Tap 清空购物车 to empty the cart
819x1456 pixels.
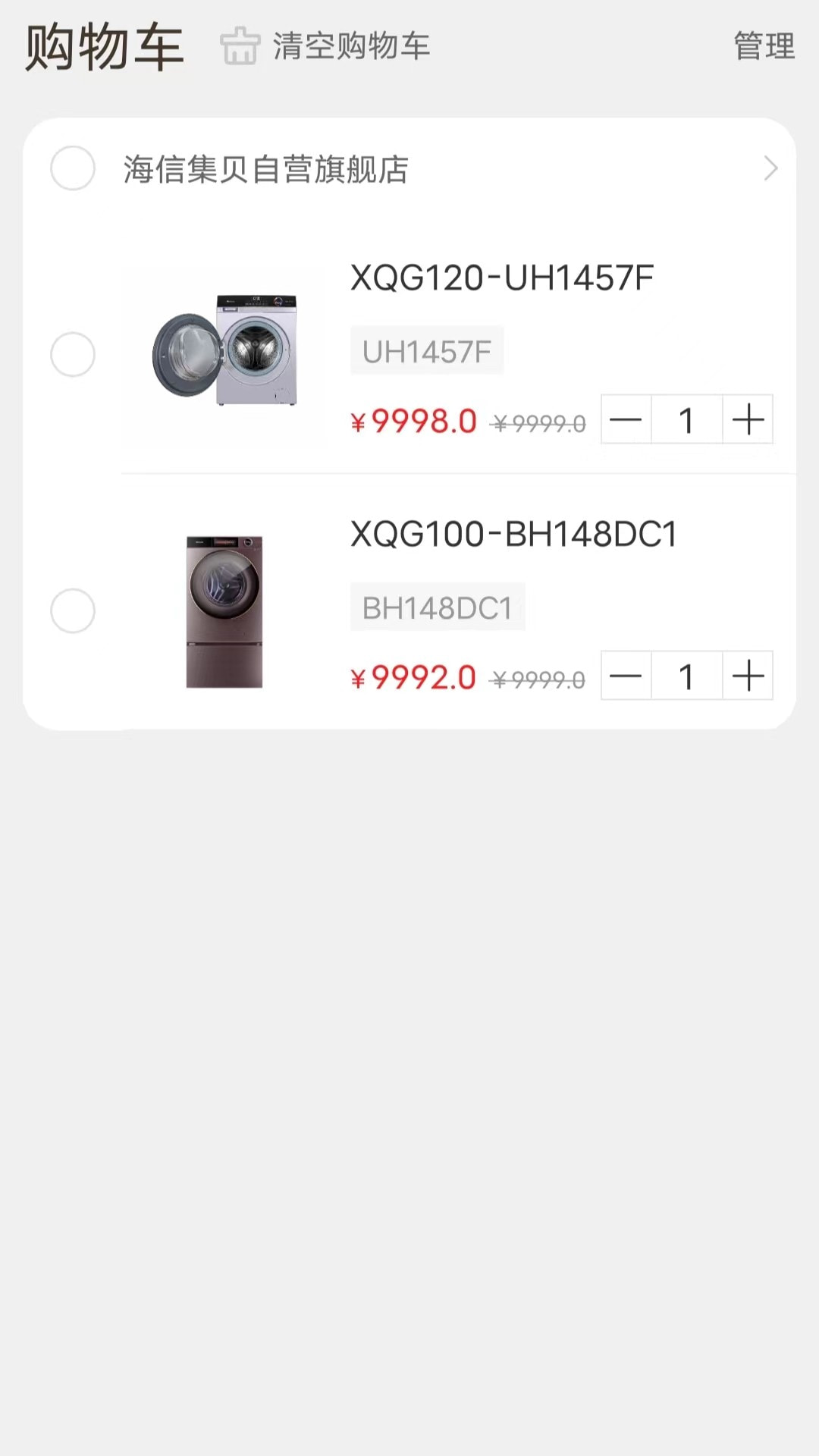[x=325, y=46]
